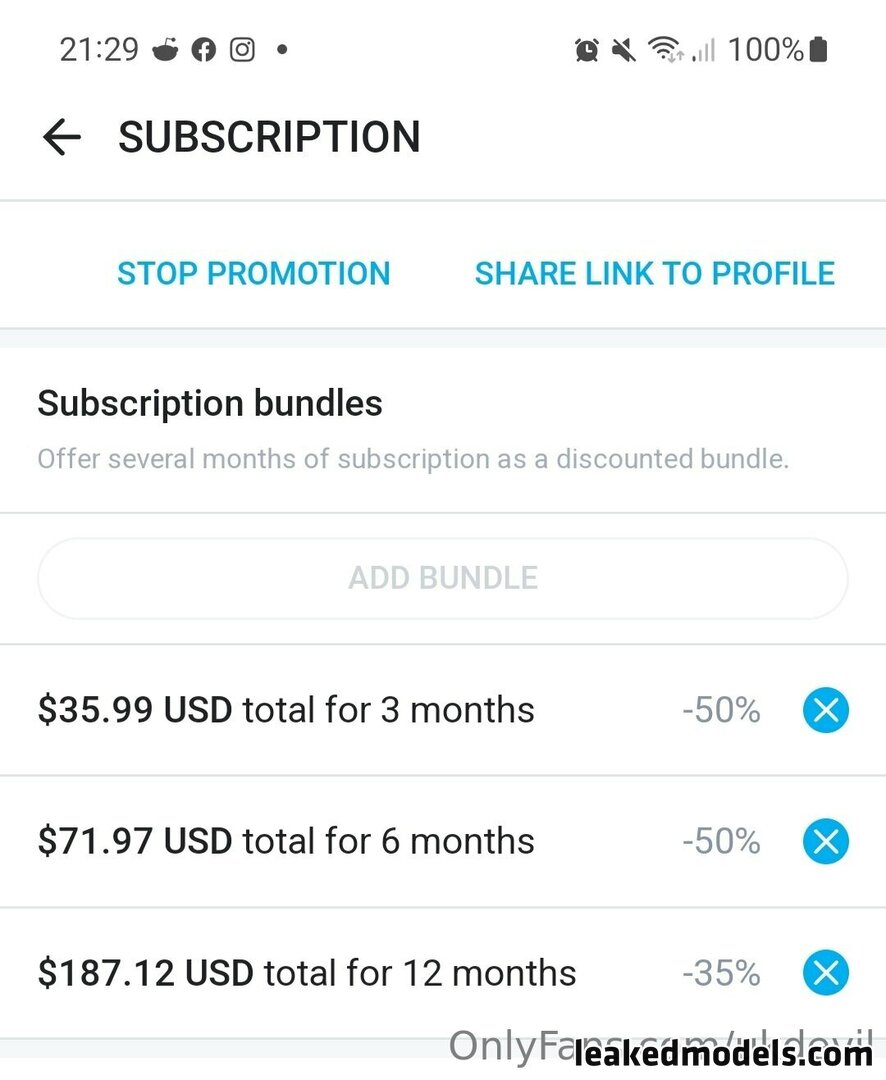The height and width of the screenshot is (1080, 886).
Task: Go back from Subscription screen
Action: 61,137
